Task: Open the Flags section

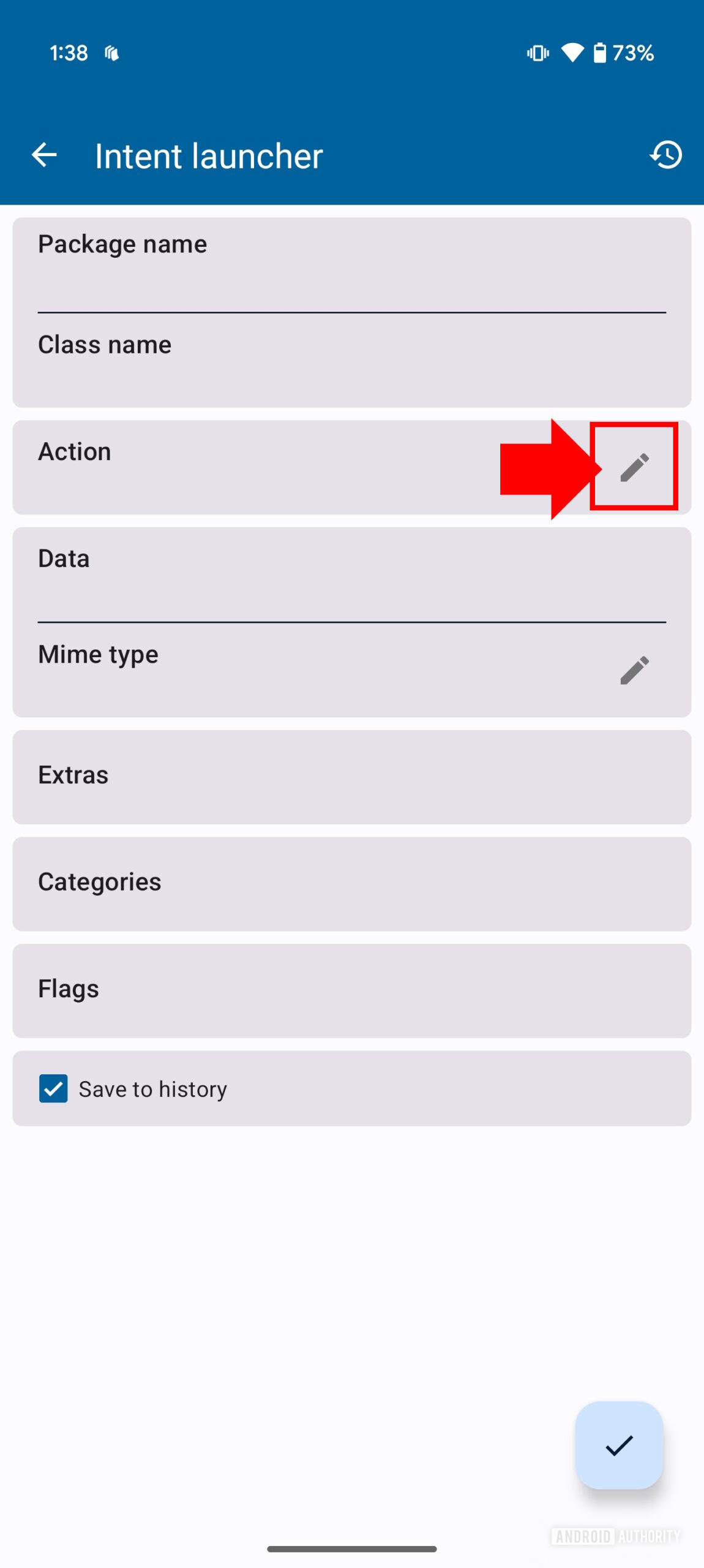Action: point(351,990)
